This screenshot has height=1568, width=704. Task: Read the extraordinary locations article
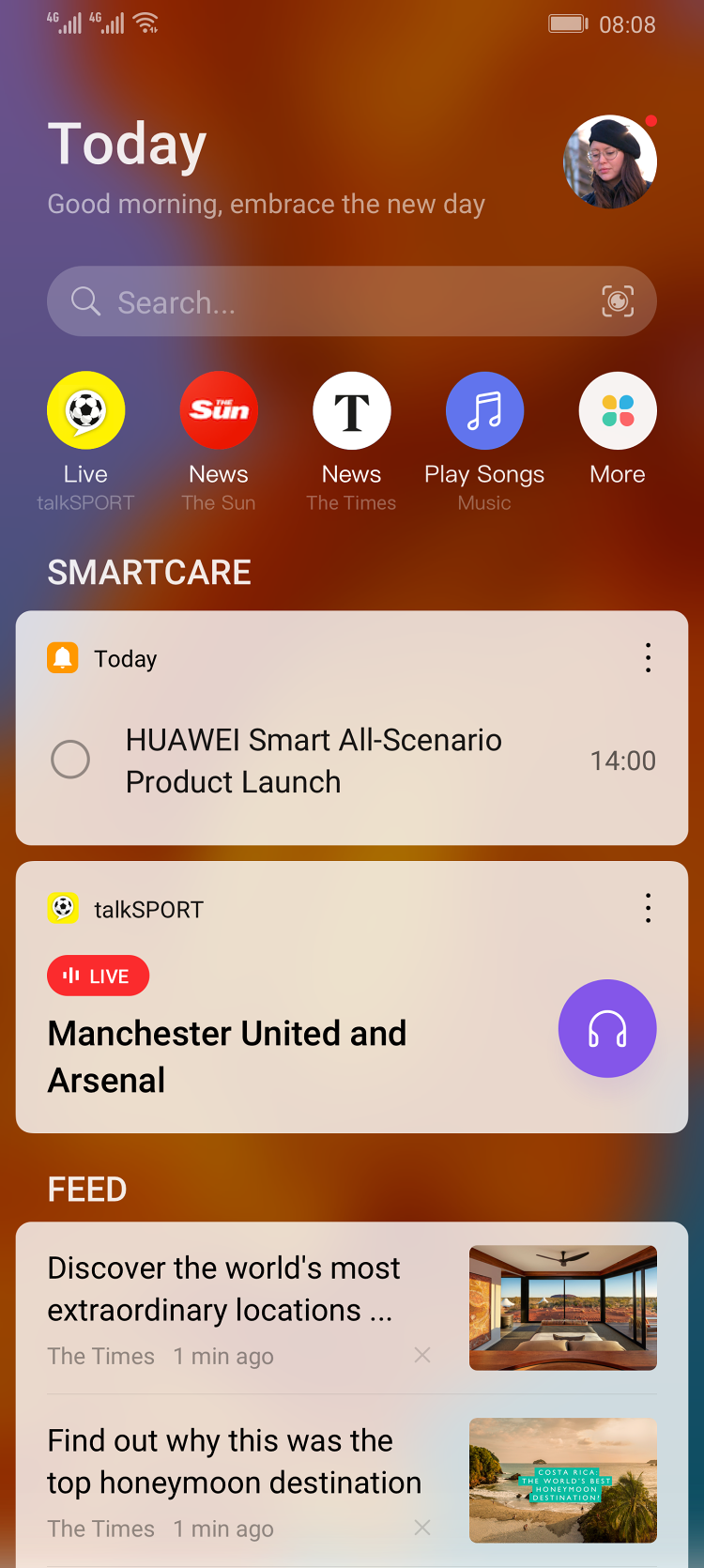[225, 1289]
